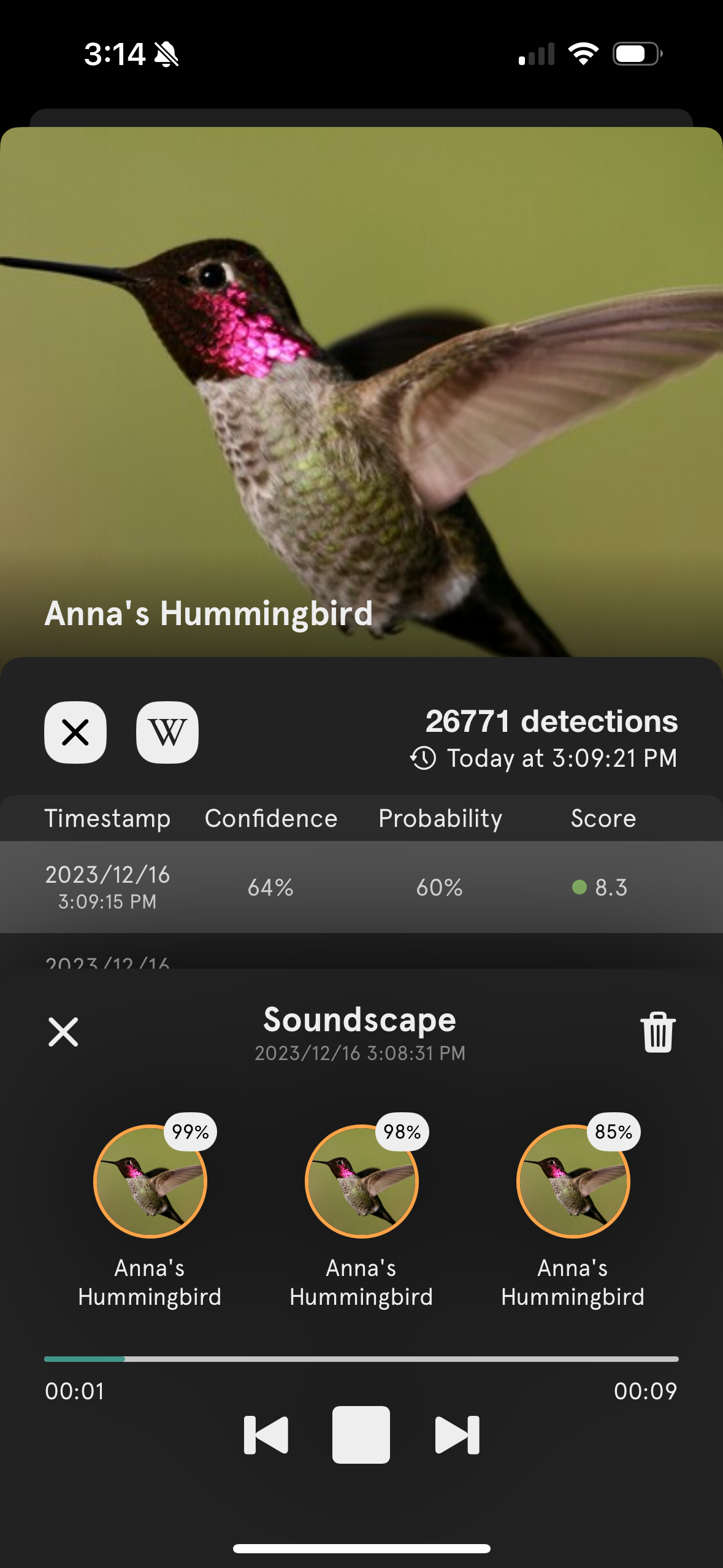Sort detections by Confidence column
This screenshot has width=723, height=1568.
tap(270, 818)
